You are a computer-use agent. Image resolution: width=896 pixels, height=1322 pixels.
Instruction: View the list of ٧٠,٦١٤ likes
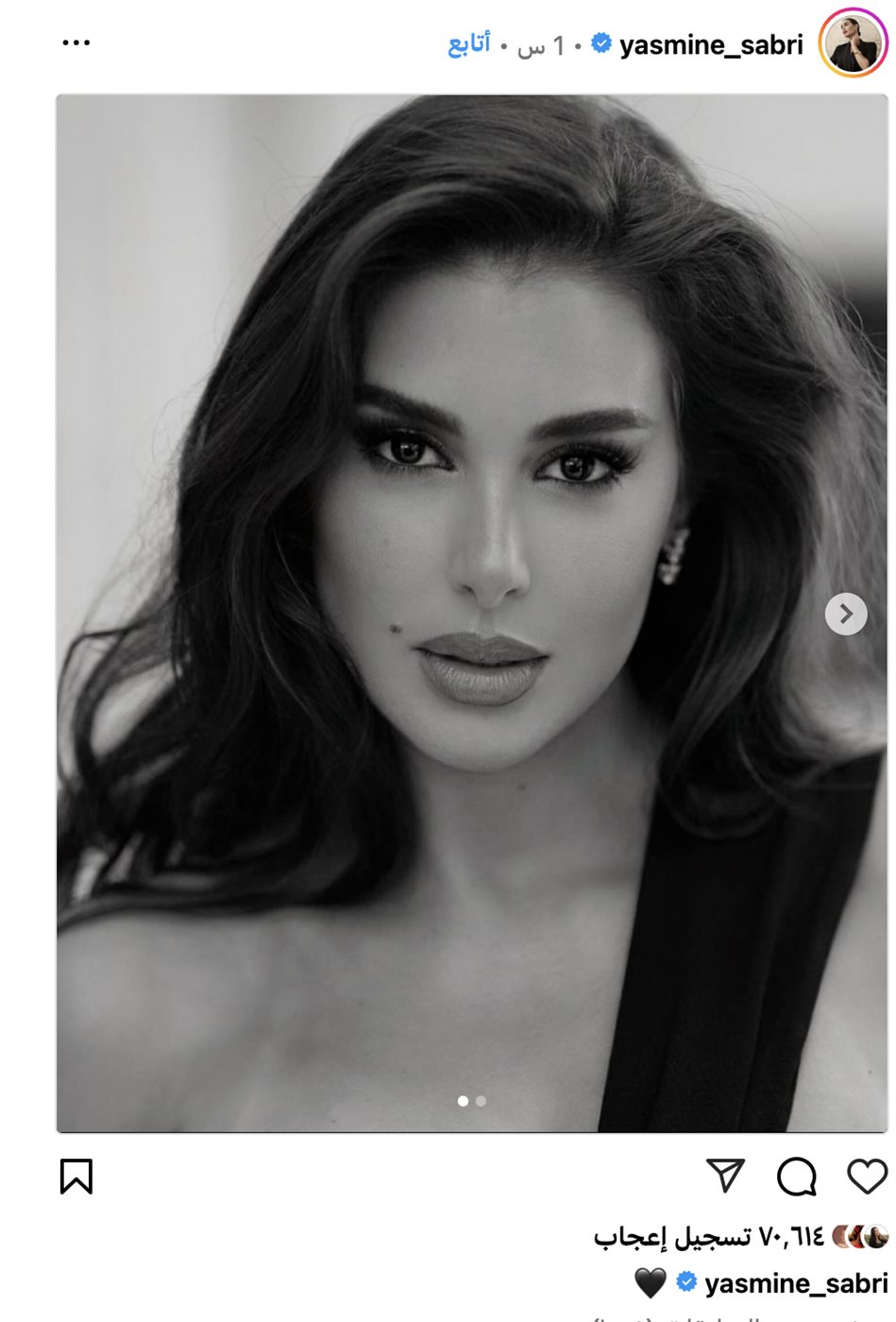click(x=708, y=1236)
